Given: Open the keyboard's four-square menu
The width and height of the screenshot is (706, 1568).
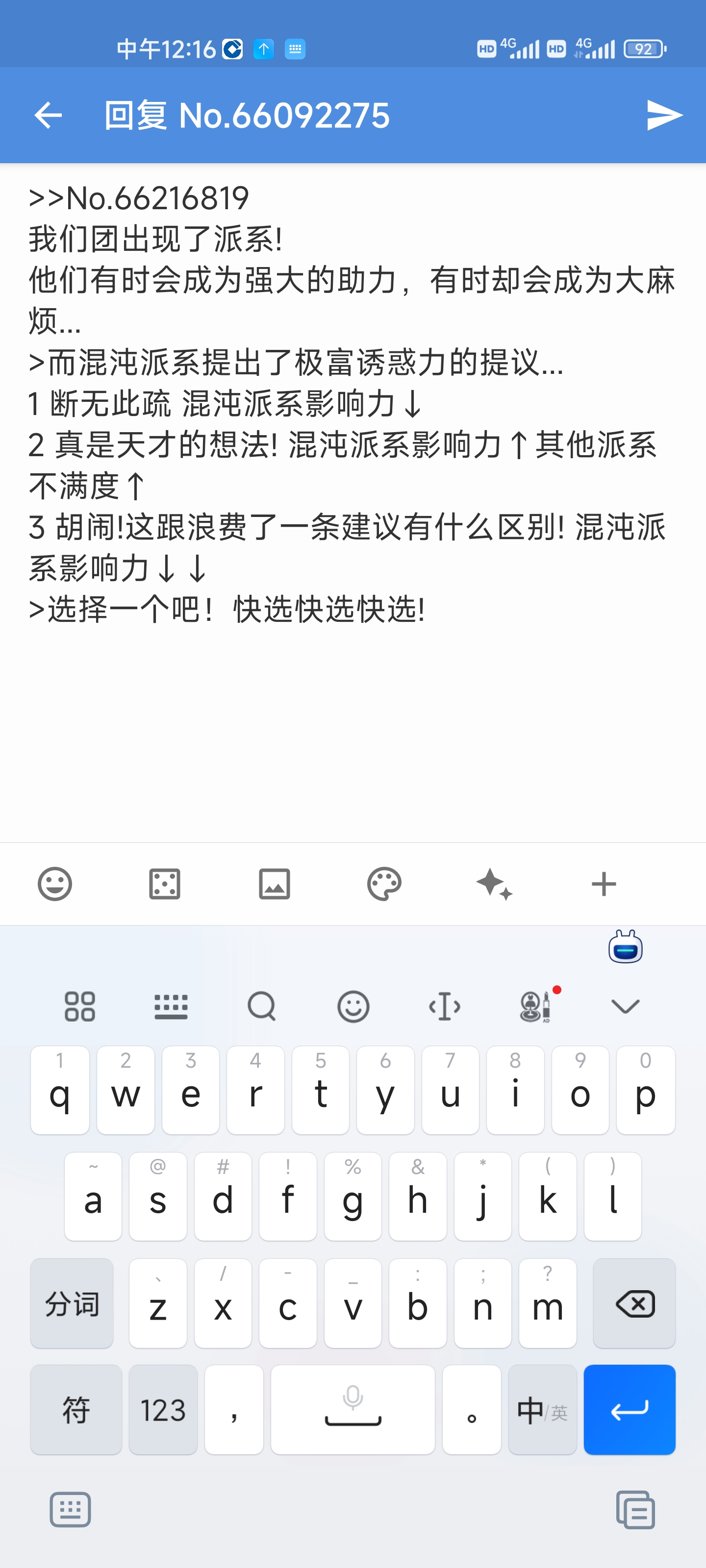Looking at the screenshot, I should [80, 1006].
